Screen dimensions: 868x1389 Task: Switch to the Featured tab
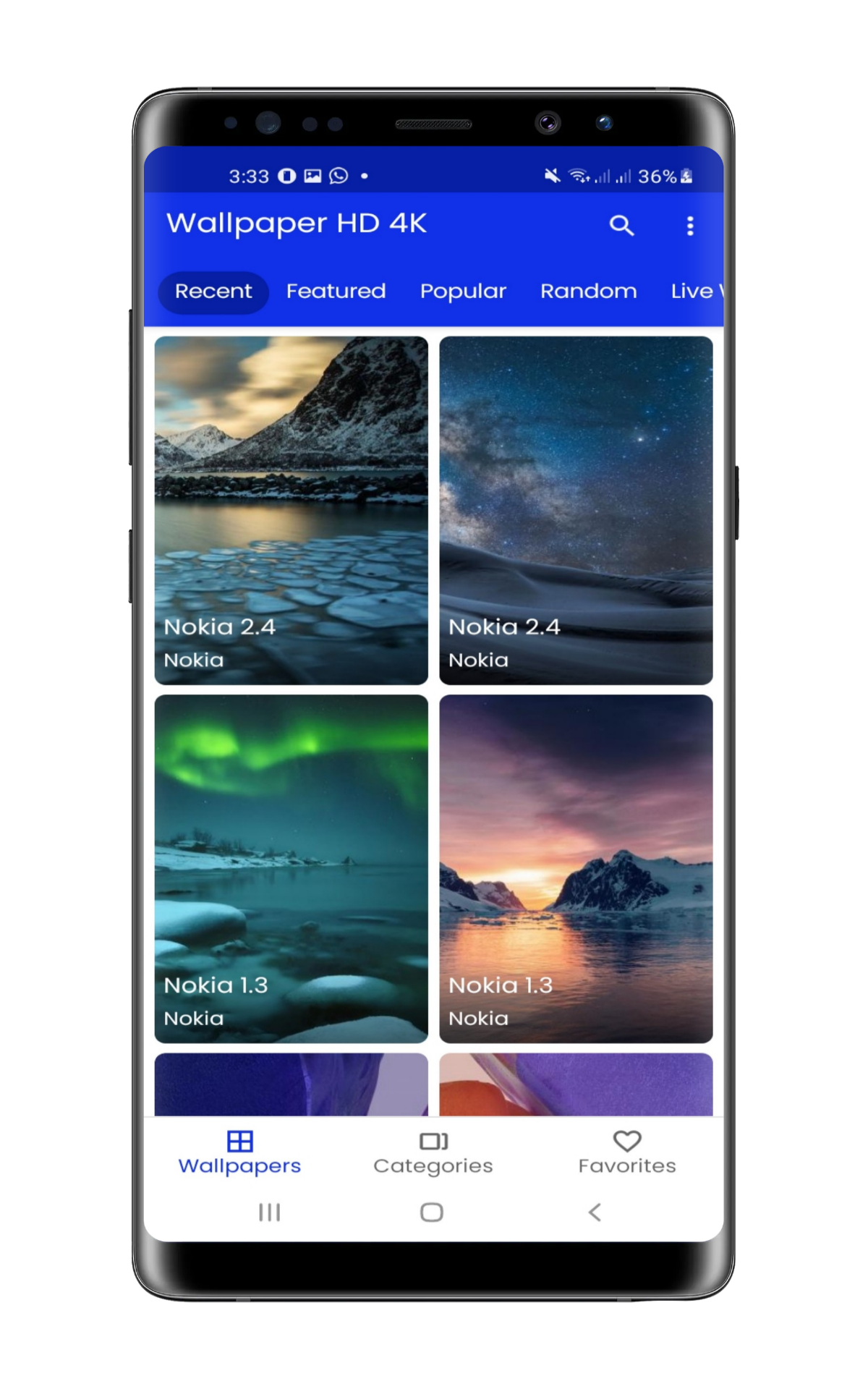click(336, 292)
